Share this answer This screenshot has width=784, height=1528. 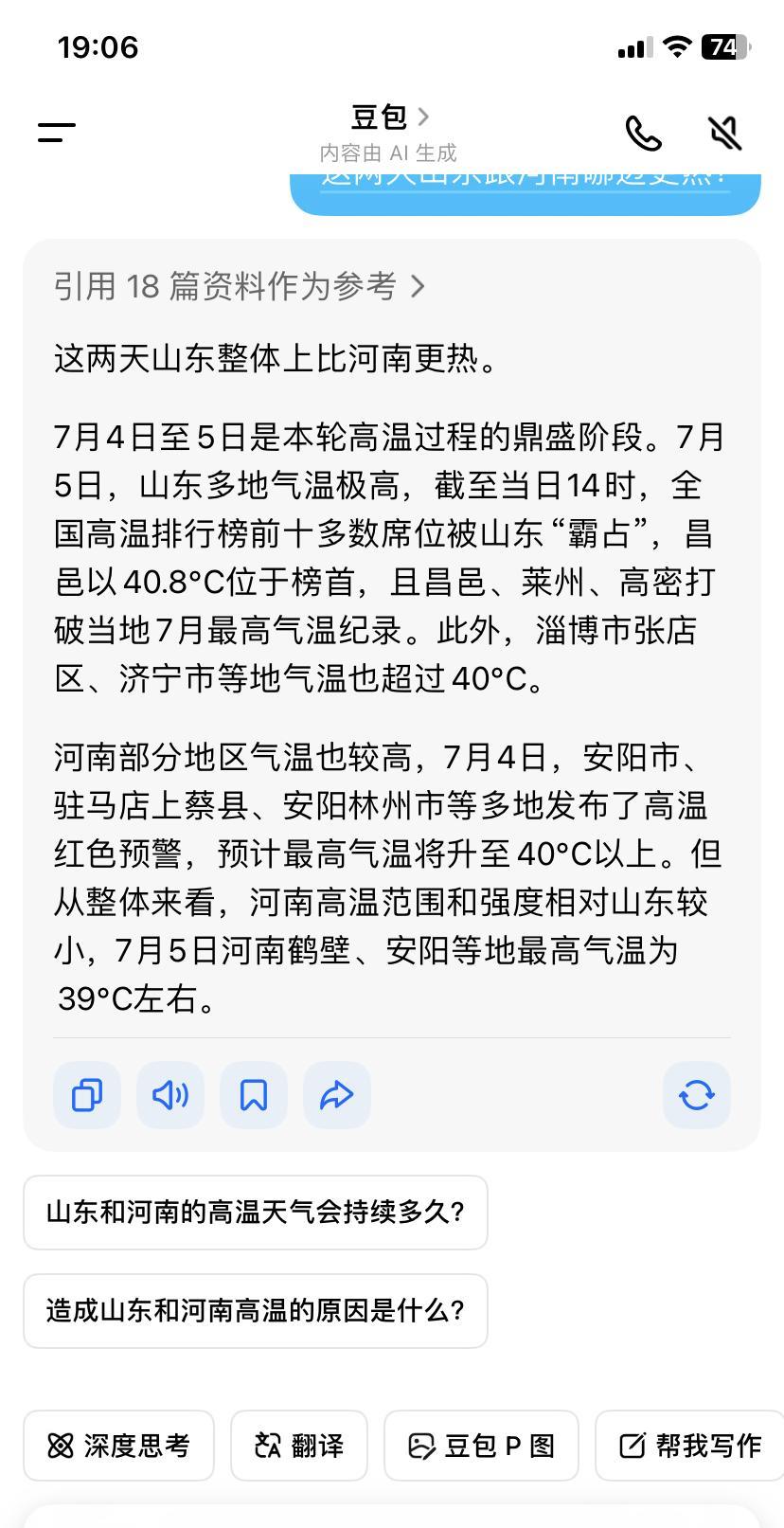point(337,1095)
